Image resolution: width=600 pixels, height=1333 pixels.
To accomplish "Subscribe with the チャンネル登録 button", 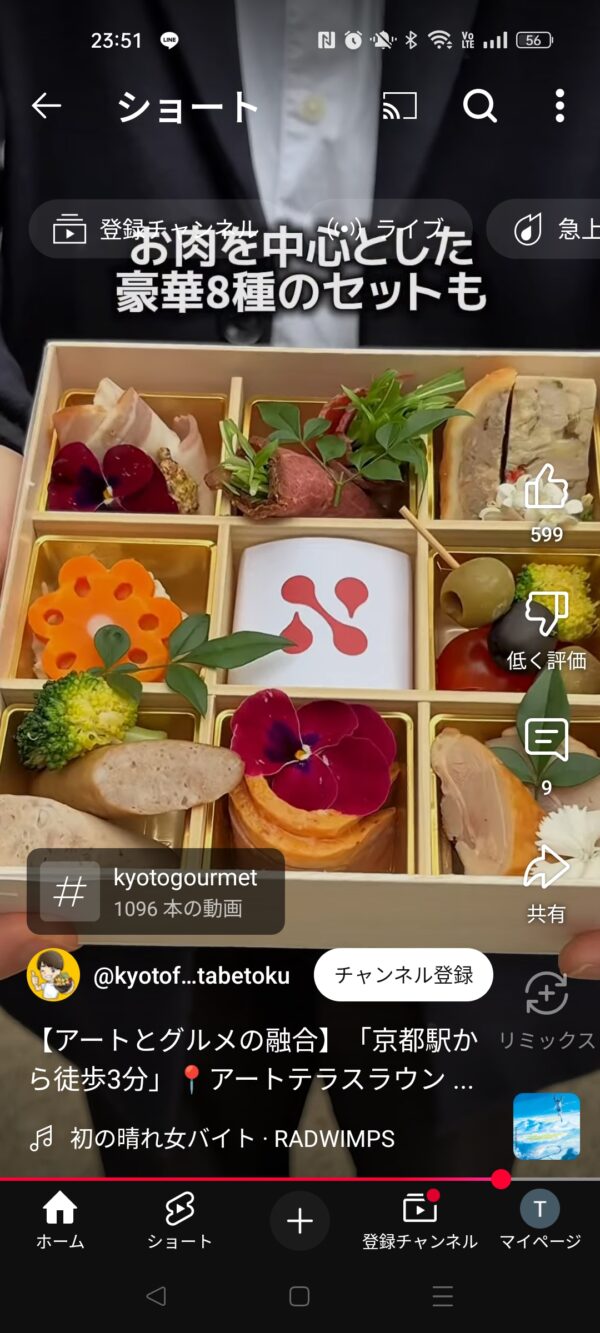I will tap(403, 975).
